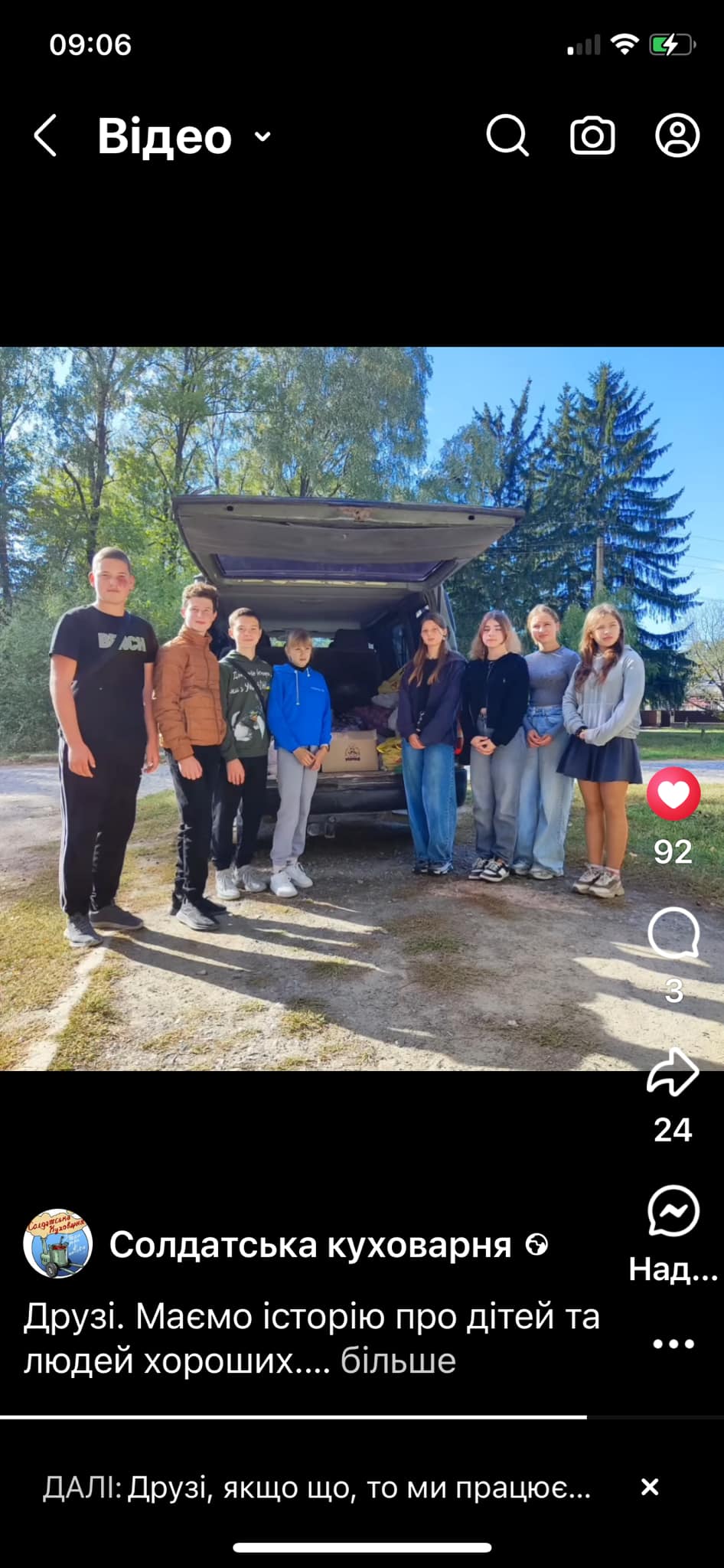Open the three-dot options menu
This screenshot has width=724, height=1568.
click(x=673, y=1344)
